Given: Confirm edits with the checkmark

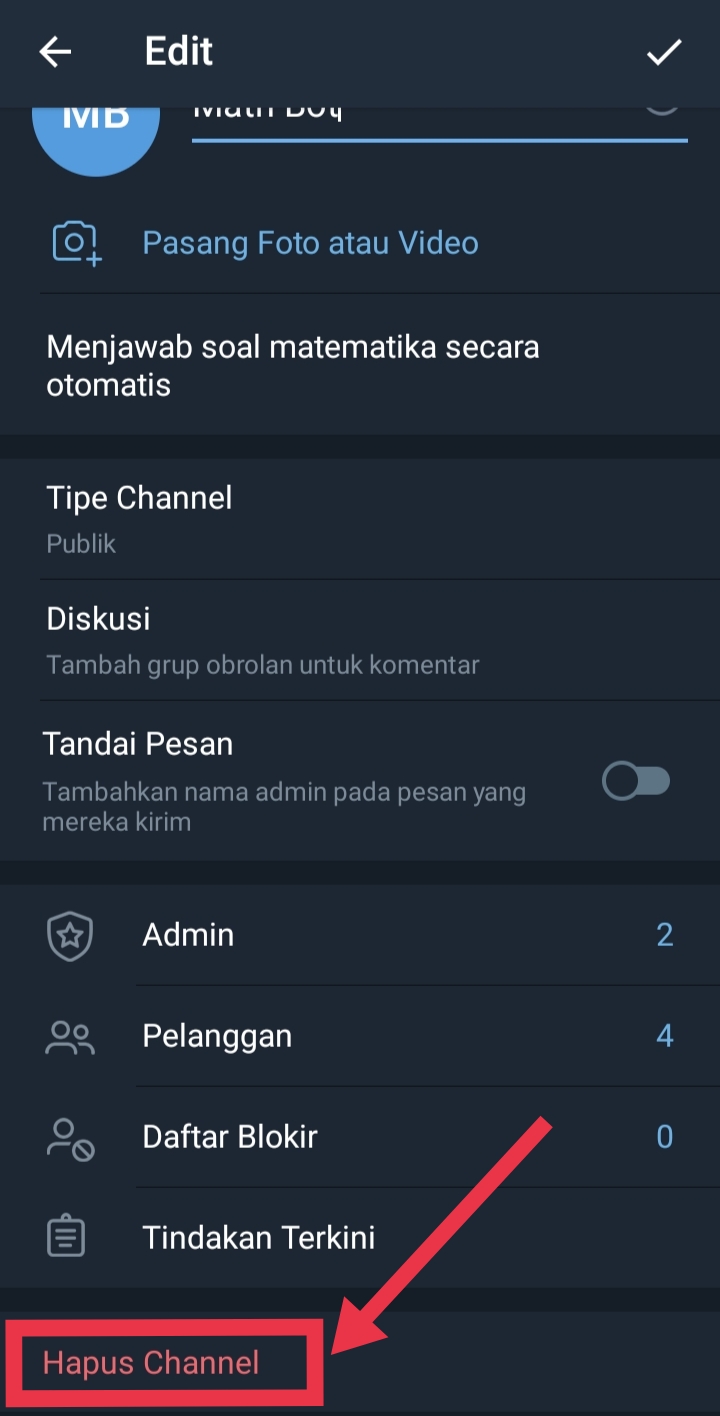Looking at the screenshot, I should click(x=664, y=52).
